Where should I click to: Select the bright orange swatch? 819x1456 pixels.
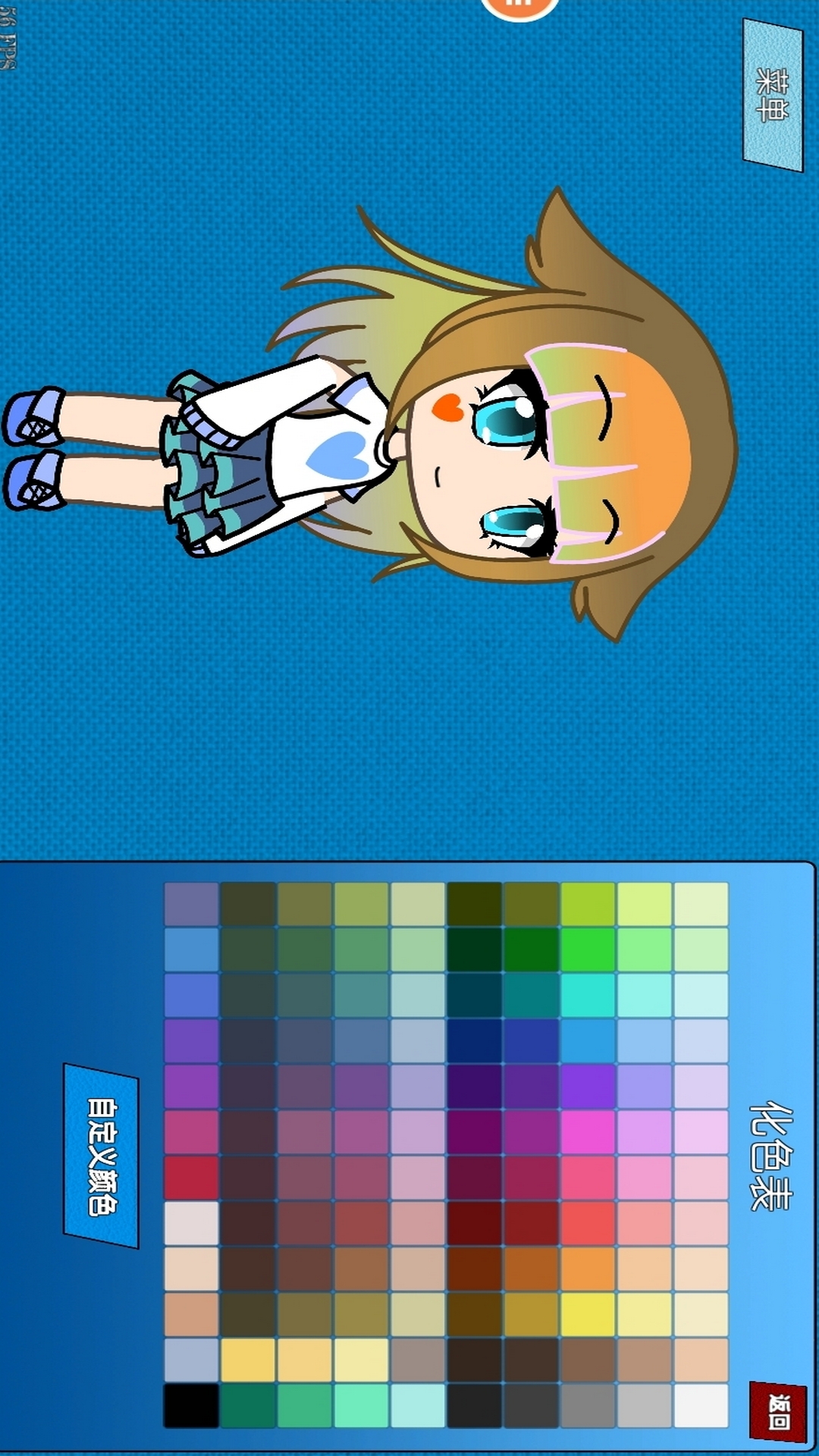click(588, 1269)
